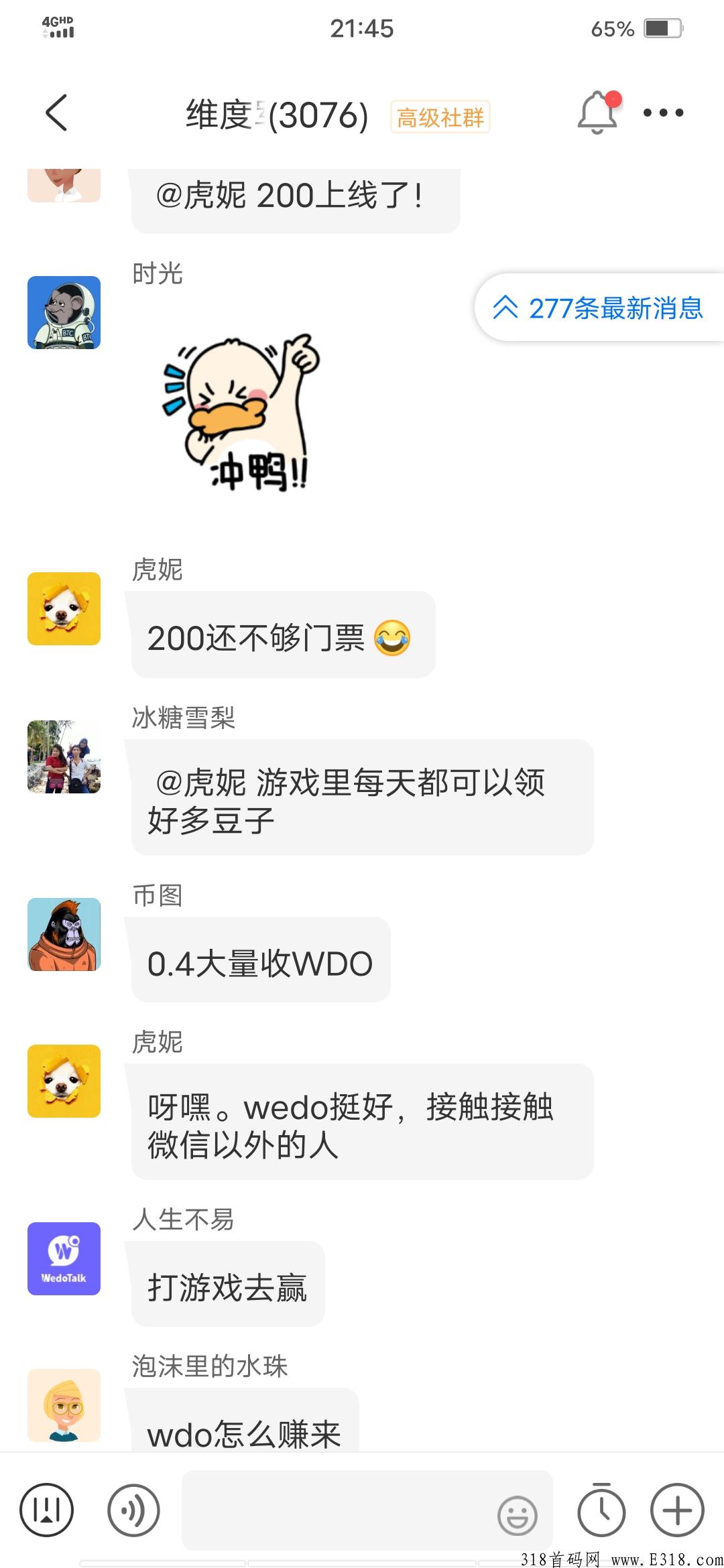Image resolution: width=724 pixels, height=1568 pixels.
Task: Switch to voice message input
Action: [133, 1510]
